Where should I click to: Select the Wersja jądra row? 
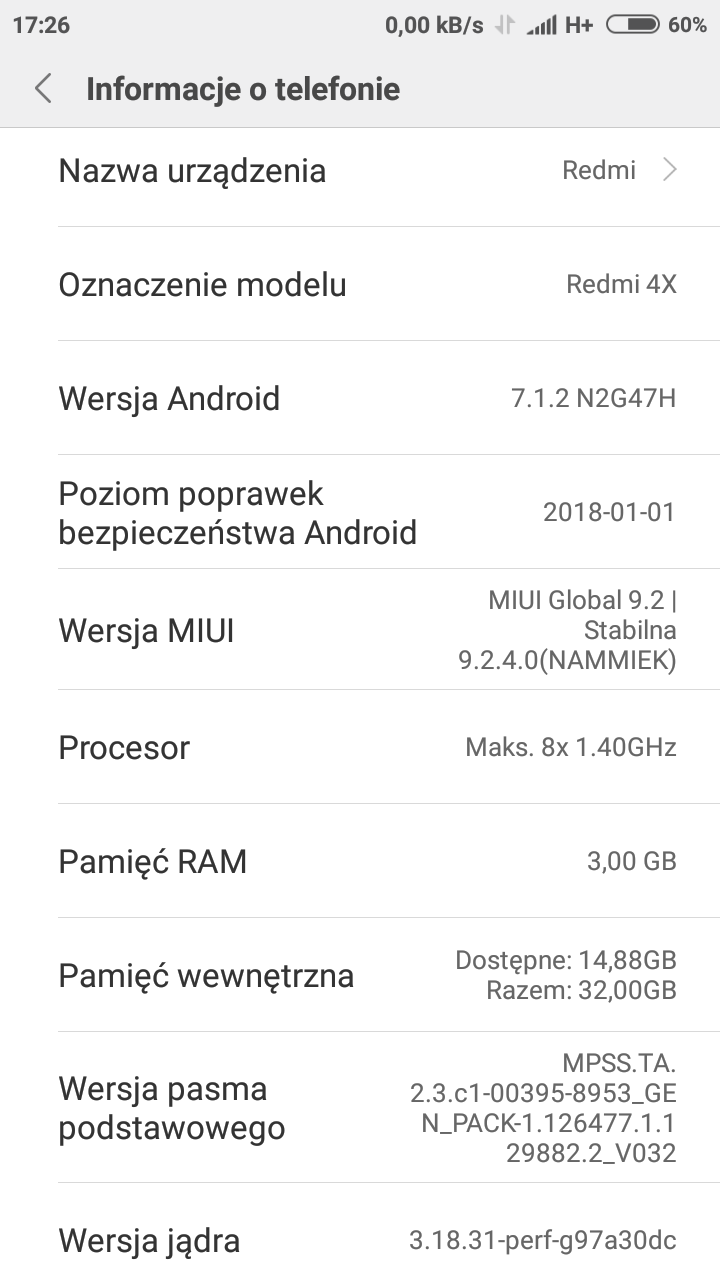pos(360,1241)
